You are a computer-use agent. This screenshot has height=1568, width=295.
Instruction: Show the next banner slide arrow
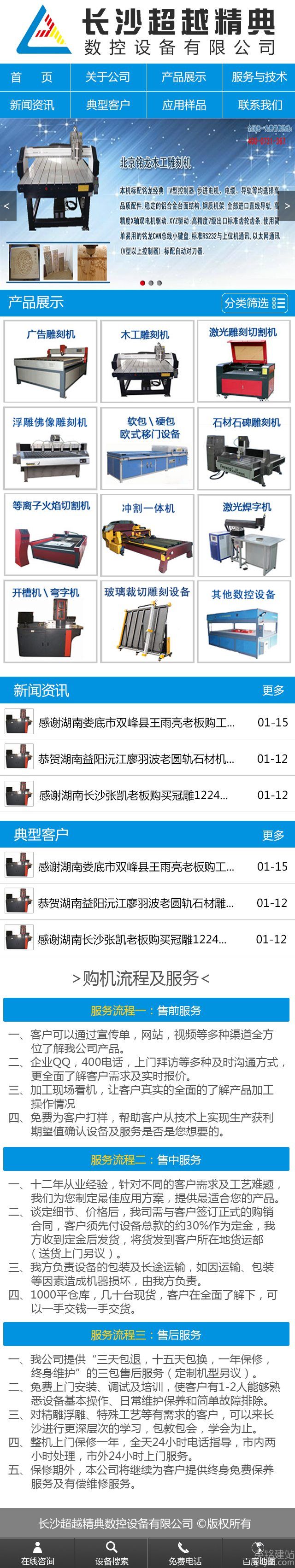point(287,206)
